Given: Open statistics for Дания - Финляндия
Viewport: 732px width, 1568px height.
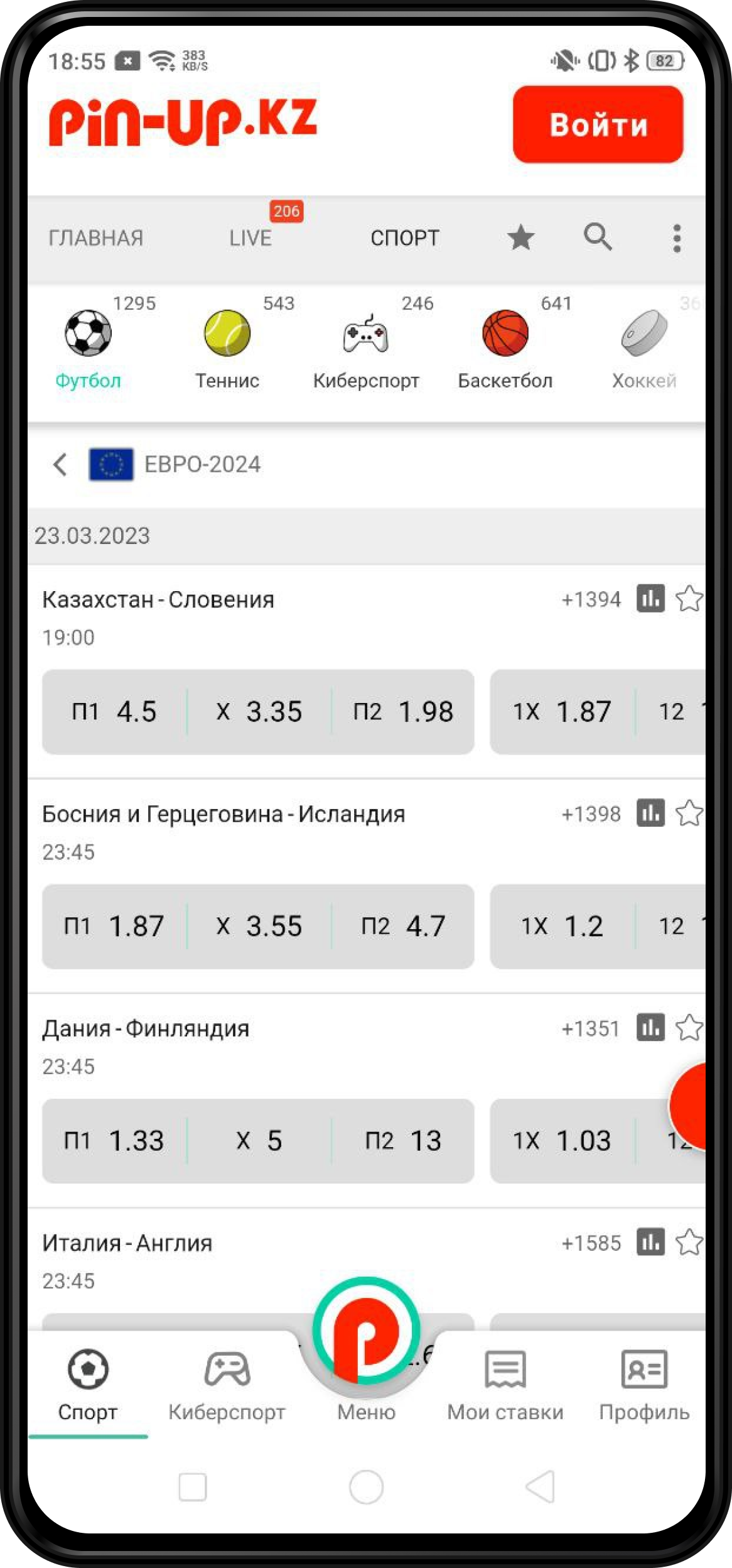Looking at the screenshot, I should (650, 1028).
